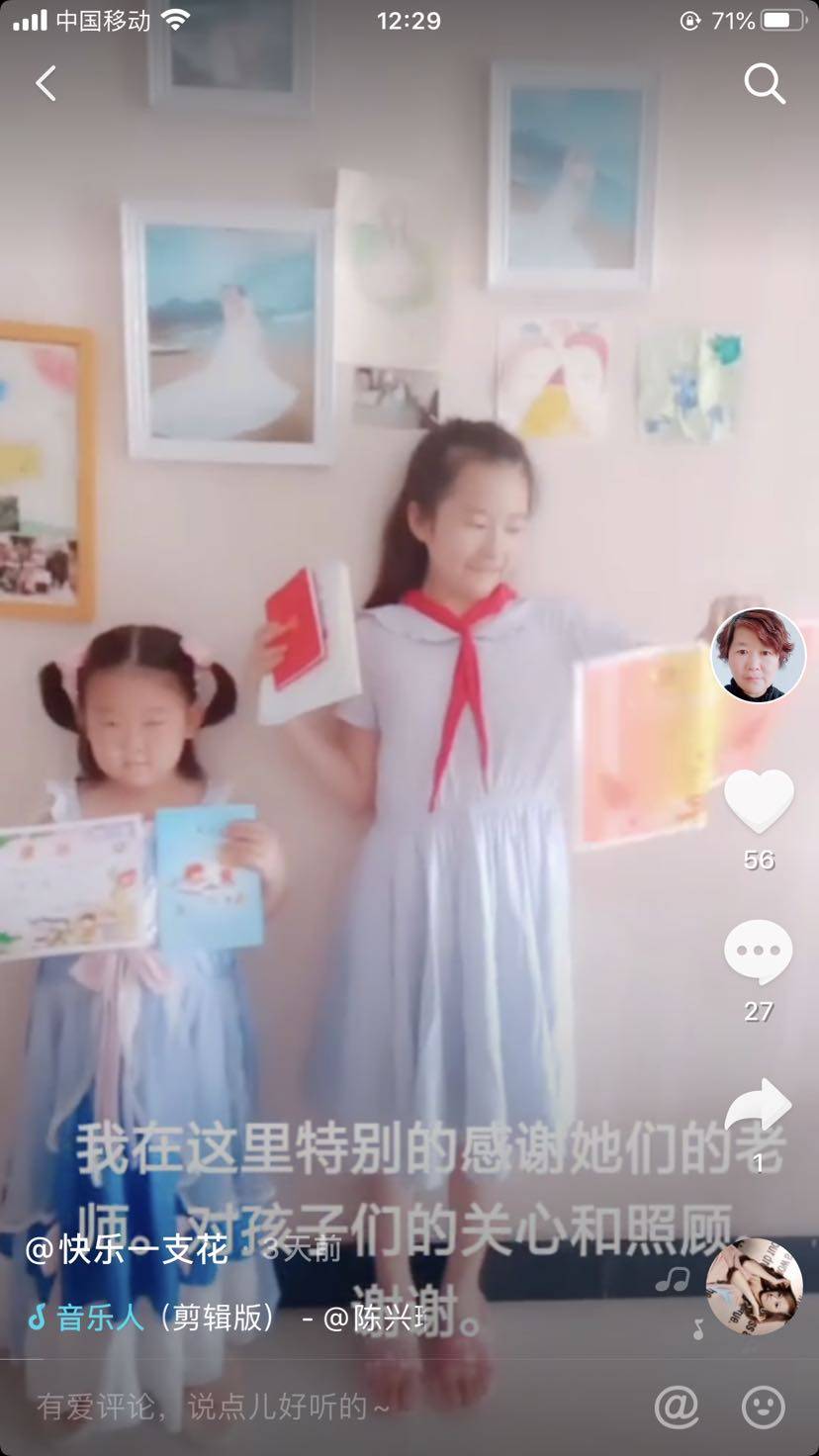The width and height of the screenshot is (819, 1456).
Task: Share this video with the arrow icon
Action: tap(759, 1106)
